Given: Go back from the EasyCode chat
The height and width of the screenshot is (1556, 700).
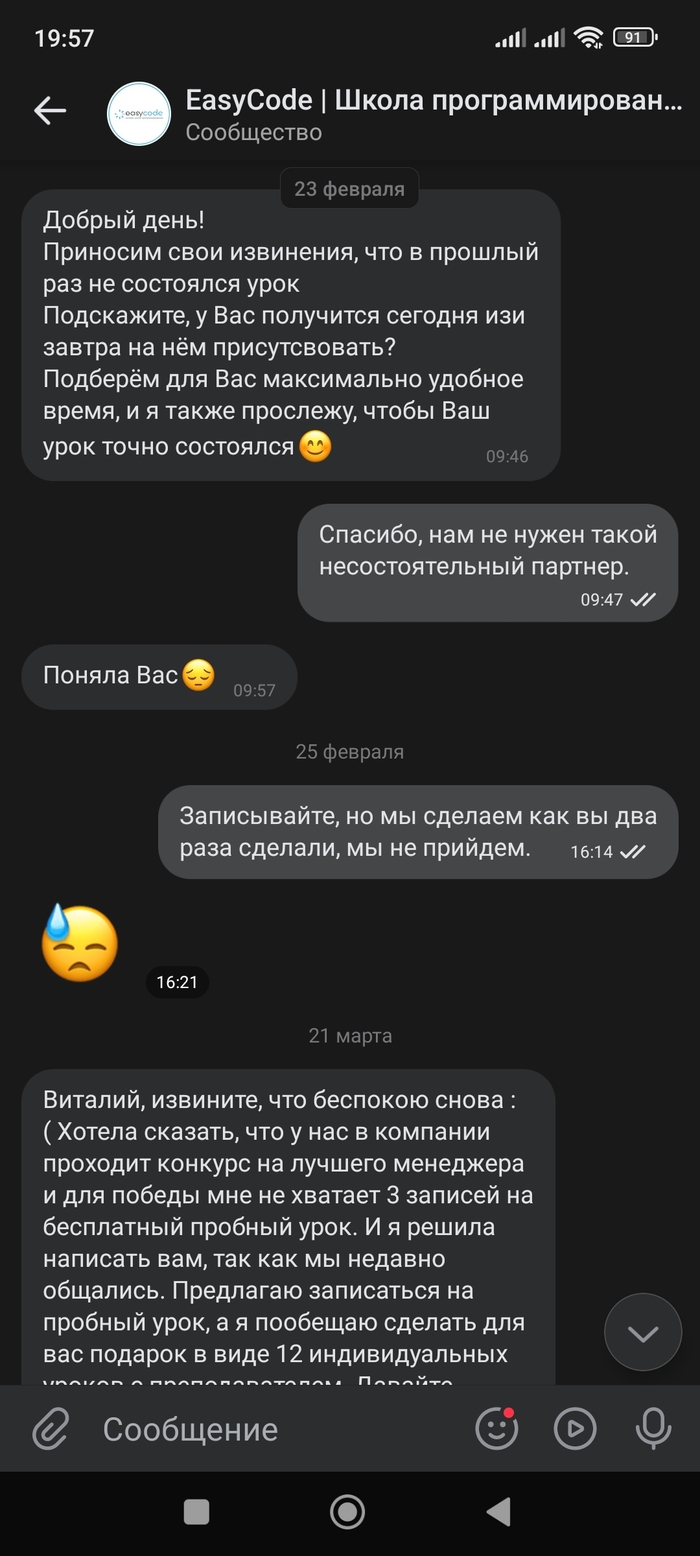Looking at the screenshot, I should pyautogui.click(x=49, y=112).
